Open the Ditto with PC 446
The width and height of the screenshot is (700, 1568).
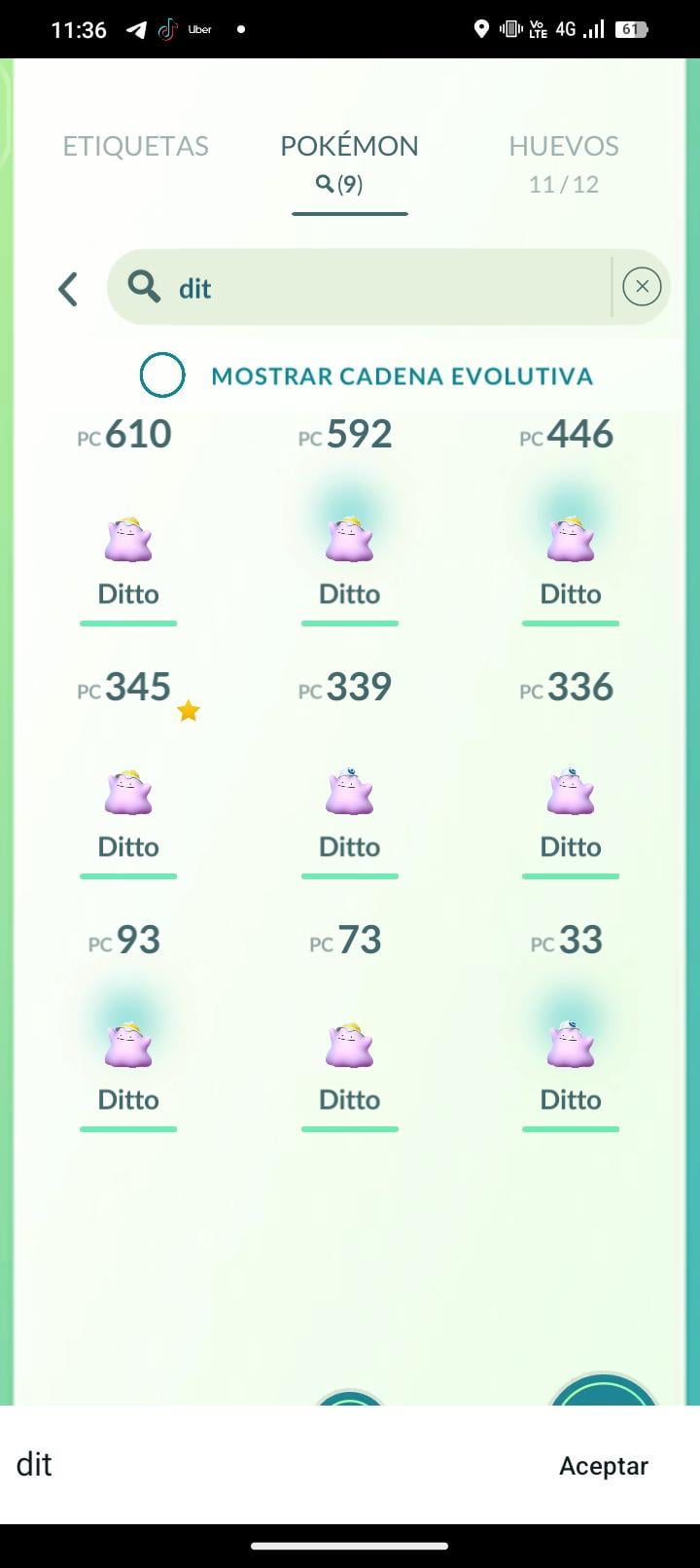(x=571, y=540)
